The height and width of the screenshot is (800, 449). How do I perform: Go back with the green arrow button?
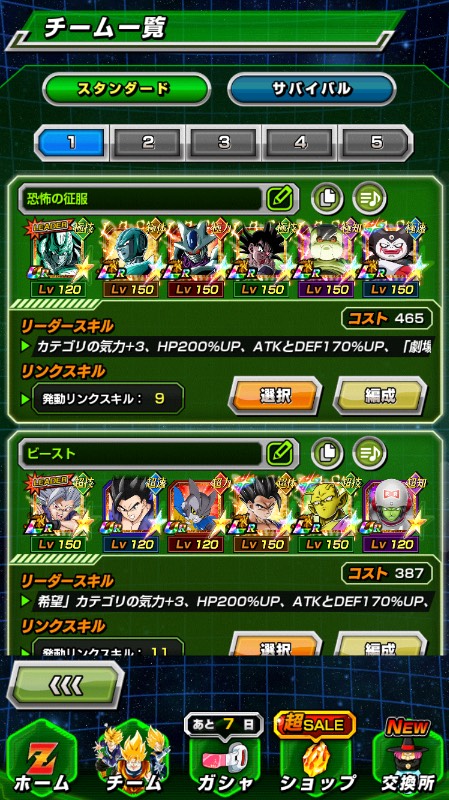65,685
